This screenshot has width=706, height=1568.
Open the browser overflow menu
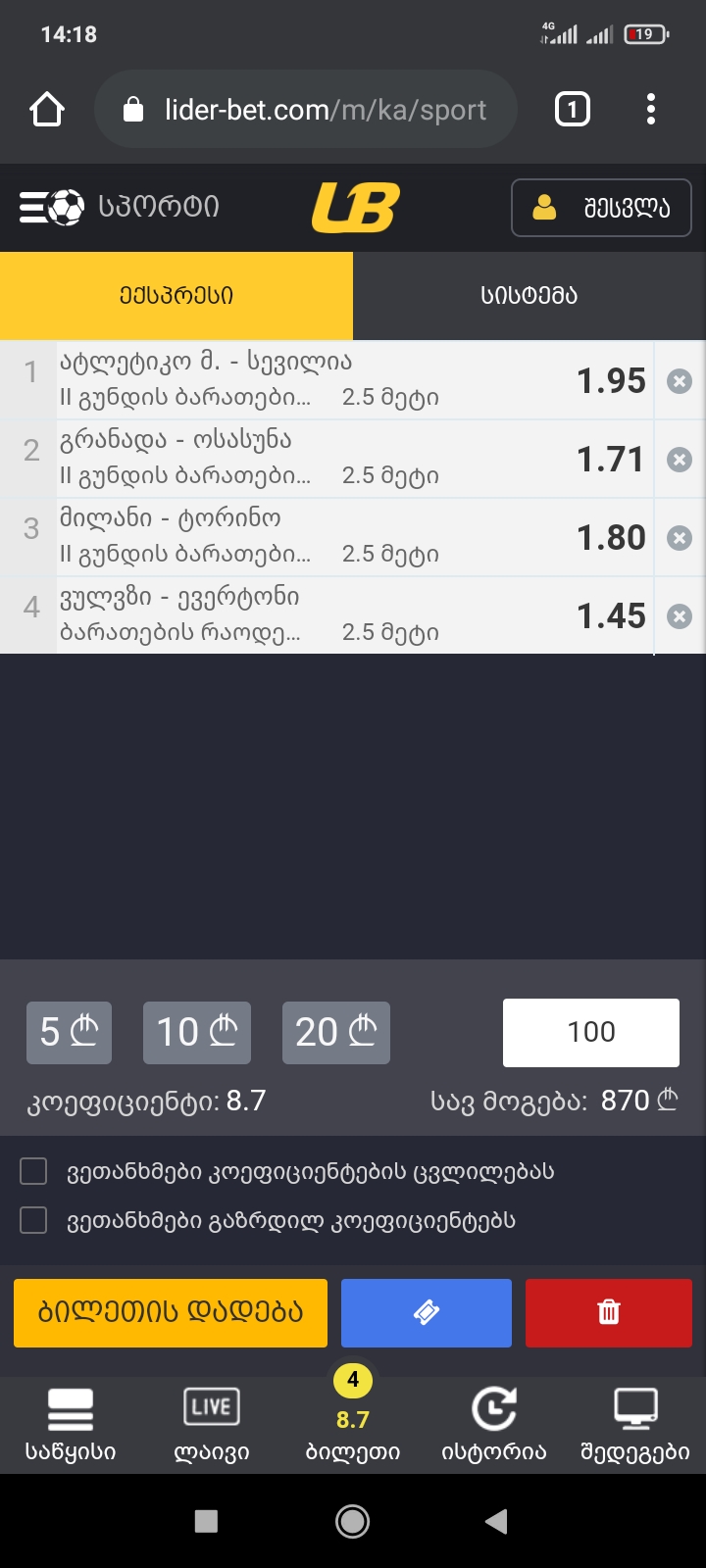[650, 109]
